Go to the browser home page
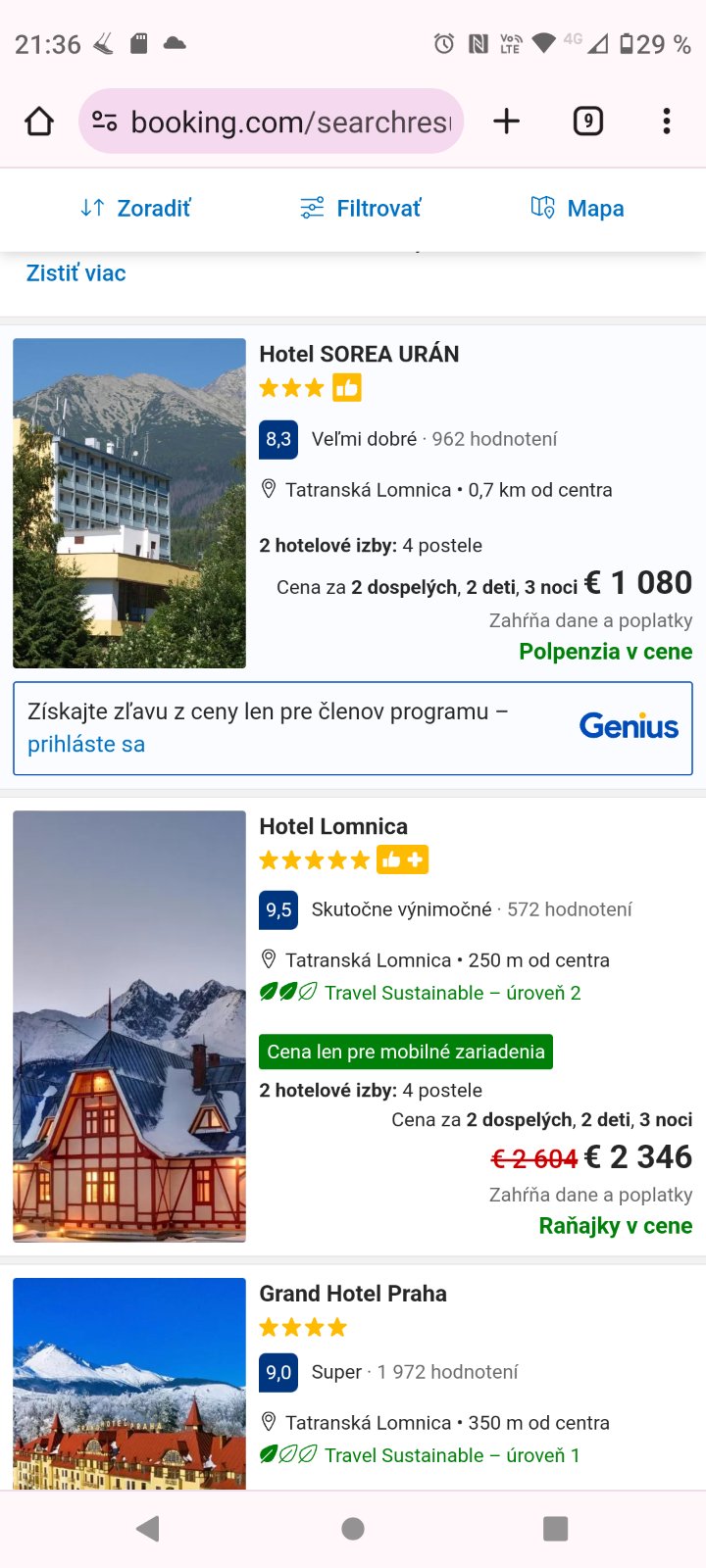This screenshot has height=1568, width=706. 39,122
